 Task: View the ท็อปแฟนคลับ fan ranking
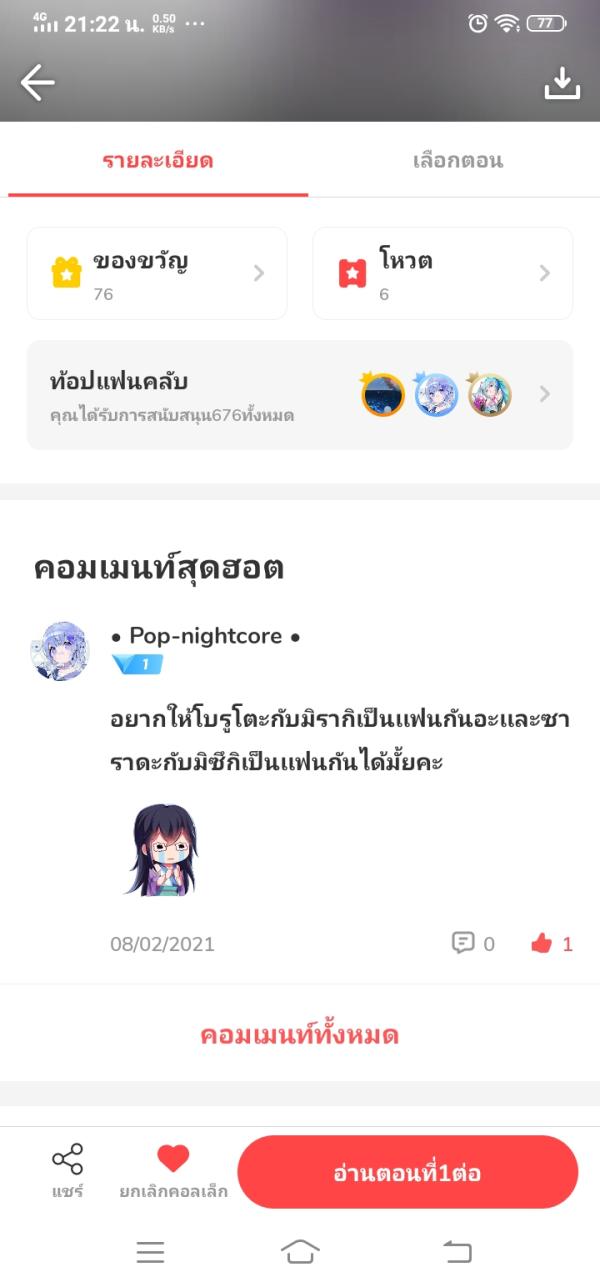point(300,395)
